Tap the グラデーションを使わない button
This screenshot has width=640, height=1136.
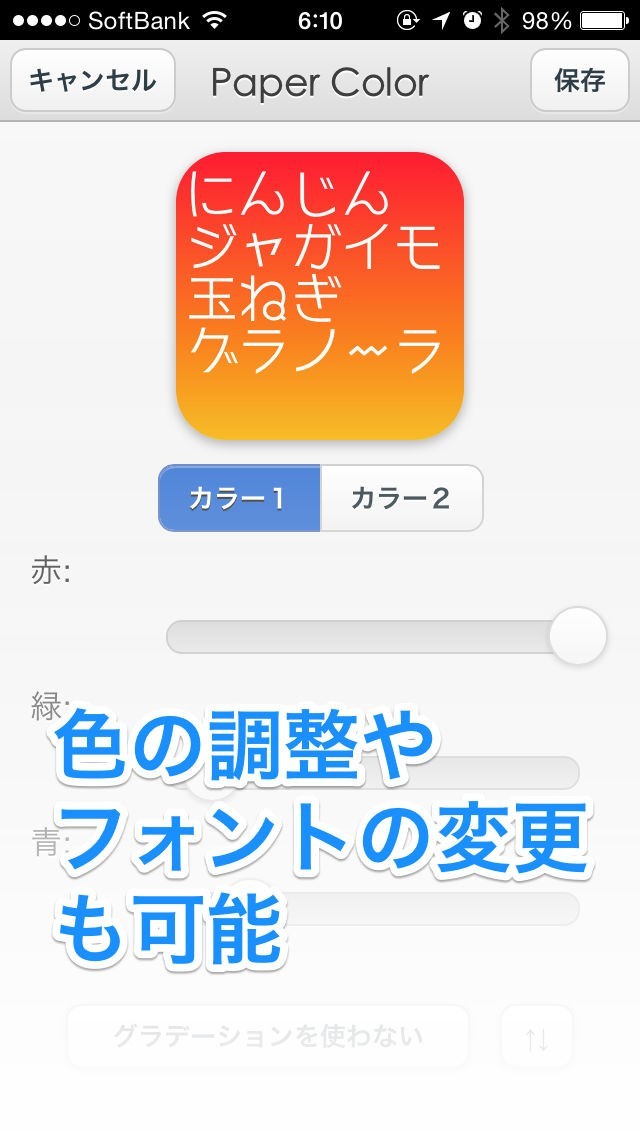[x=268, y=1037]
